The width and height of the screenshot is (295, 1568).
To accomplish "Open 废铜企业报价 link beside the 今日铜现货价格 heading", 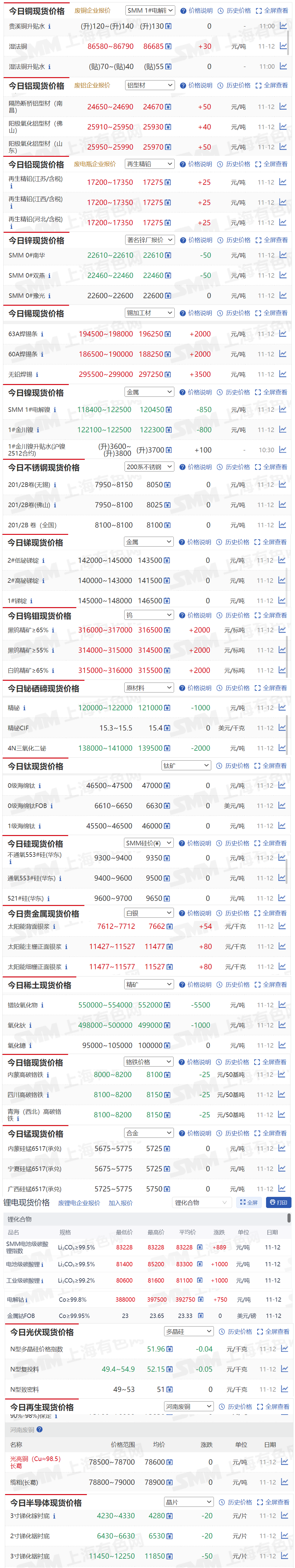I will [x=93, y=10].
